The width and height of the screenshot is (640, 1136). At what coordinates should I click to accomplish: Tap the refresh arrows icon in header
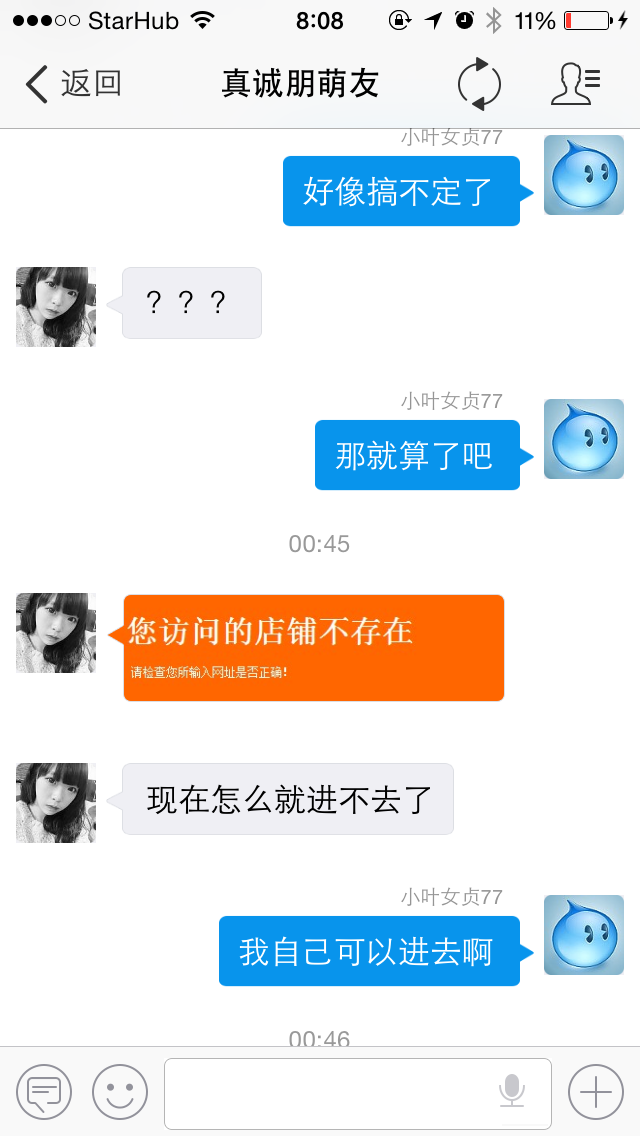pyautogui.click(x=479, y=84)
